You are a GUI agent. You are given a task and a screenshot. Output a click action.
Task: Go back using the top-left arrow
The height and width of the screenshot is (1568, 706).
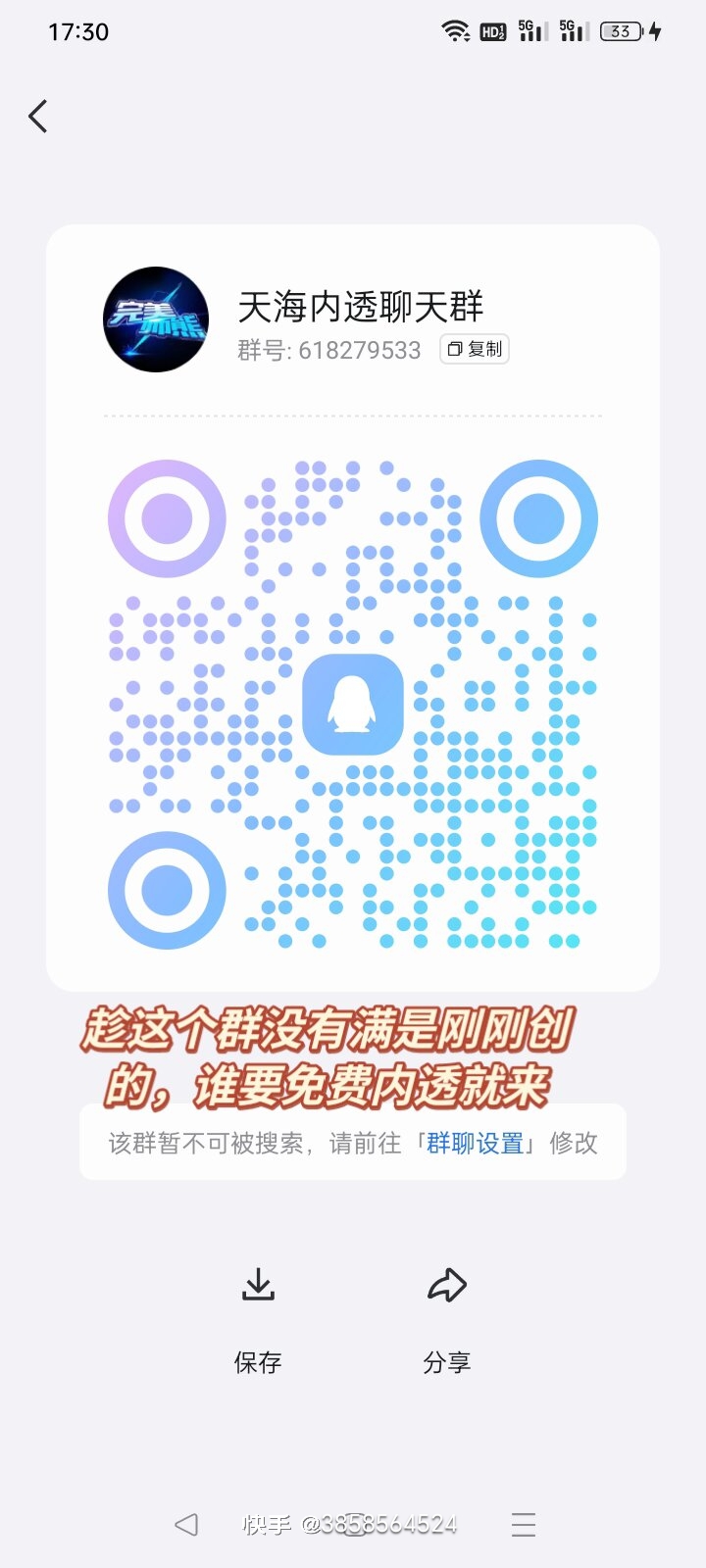[x=38, y=117]
